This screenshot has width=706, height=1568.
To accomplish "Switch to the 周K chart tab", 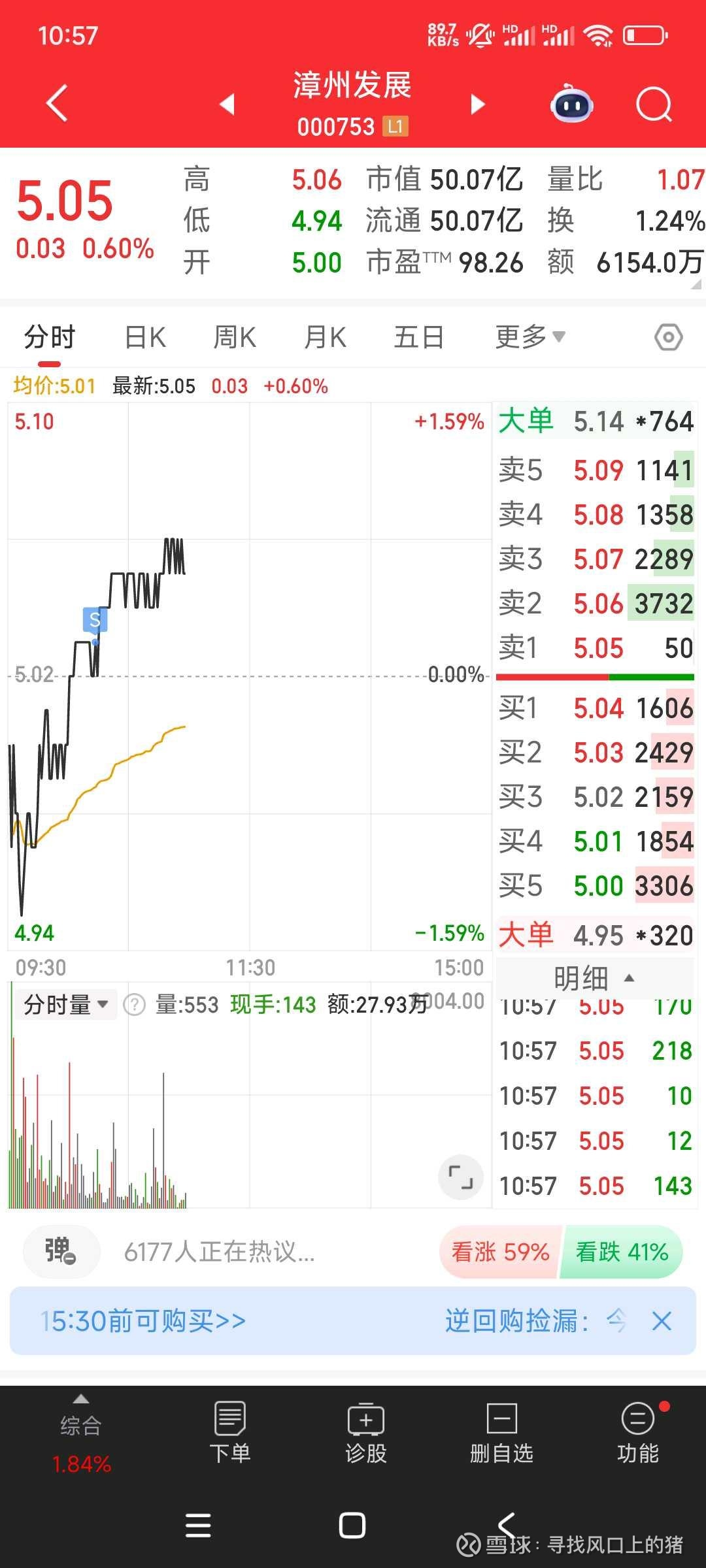I will pyautogui.click(x=235, y=338).
